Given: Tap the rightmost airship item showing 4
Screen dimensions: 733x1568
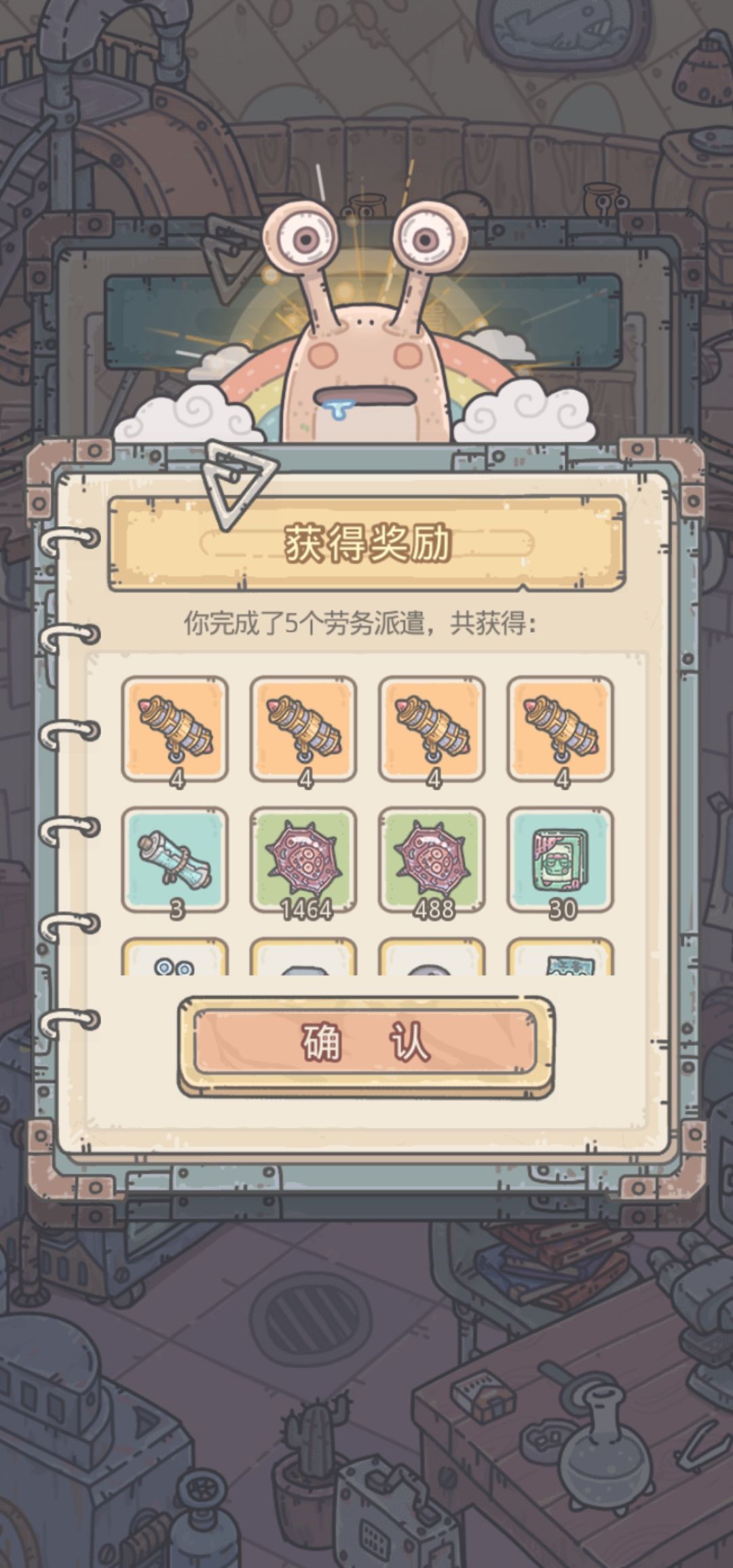Looking at the screenshot, I should (560, 730).
